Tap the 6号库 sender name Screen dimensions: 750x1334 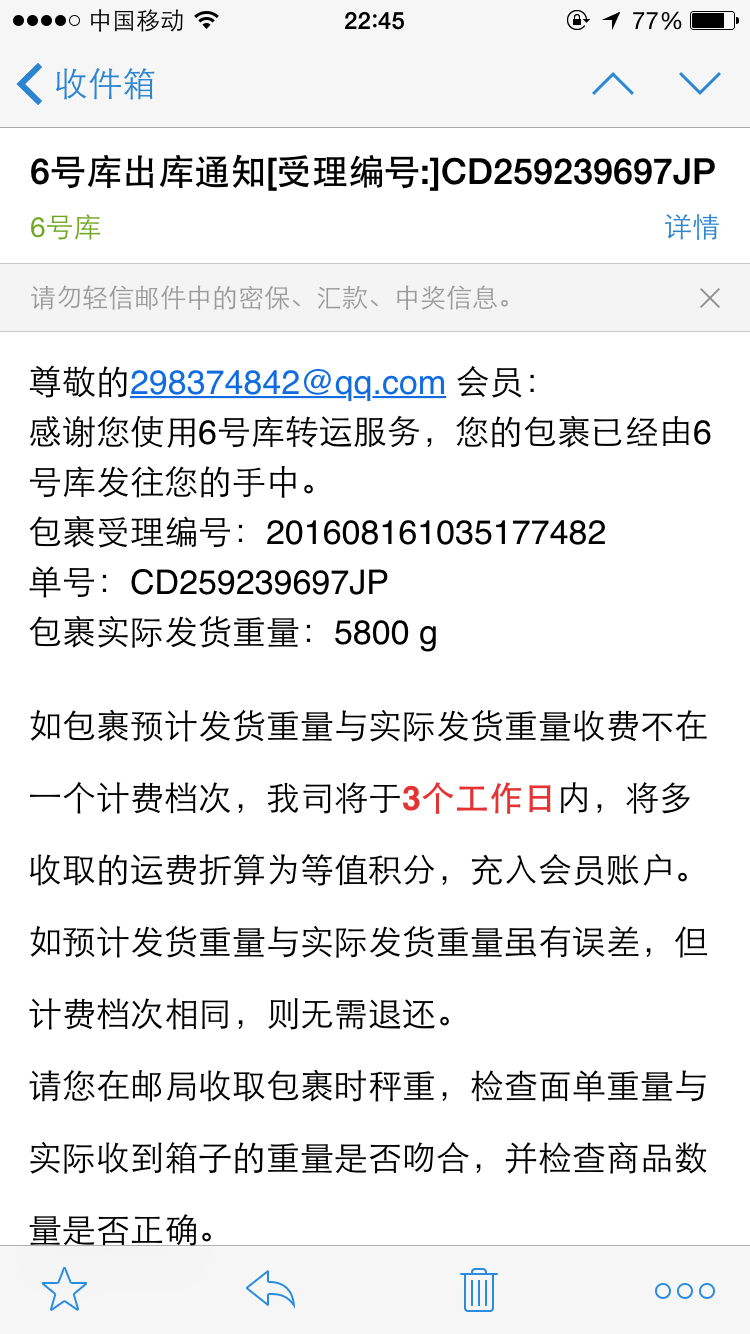pos(66,228)
